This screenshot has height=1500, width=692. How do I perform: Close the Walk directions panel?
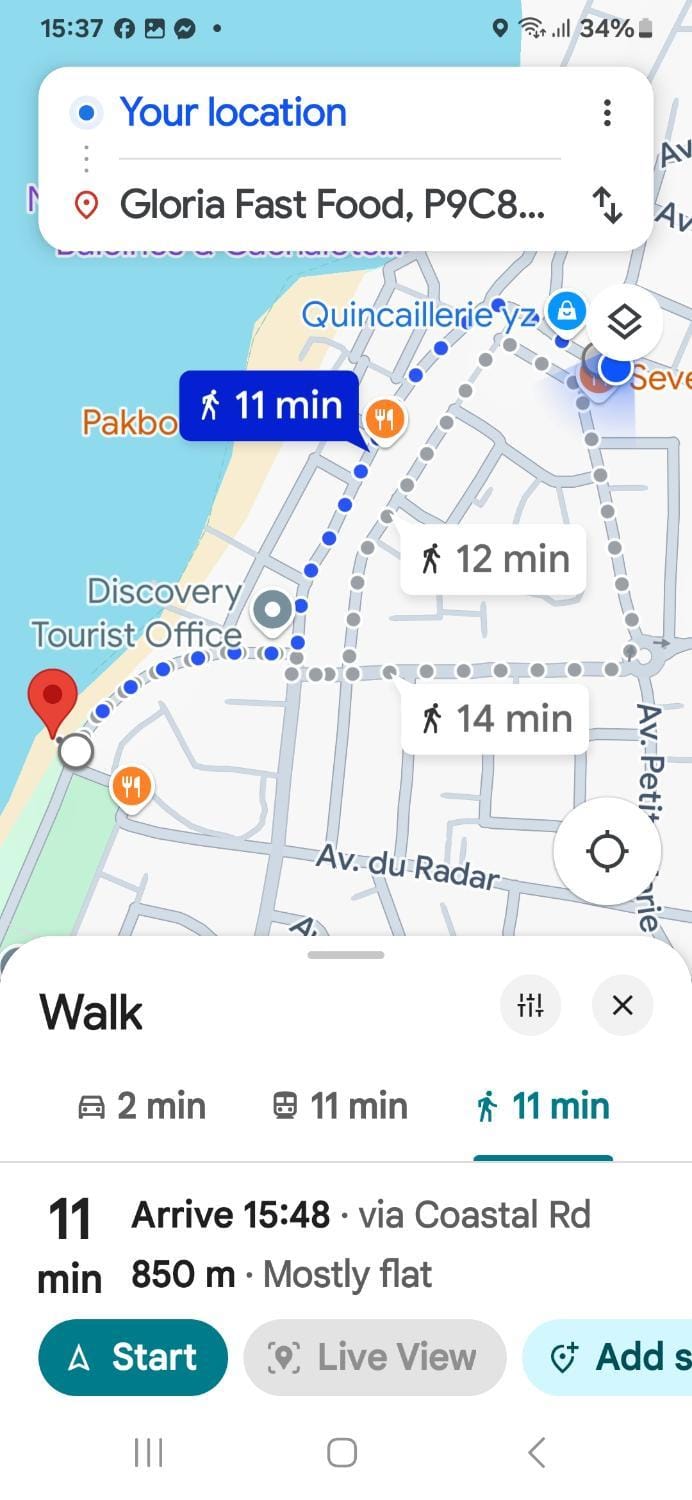coord(622,1006)
